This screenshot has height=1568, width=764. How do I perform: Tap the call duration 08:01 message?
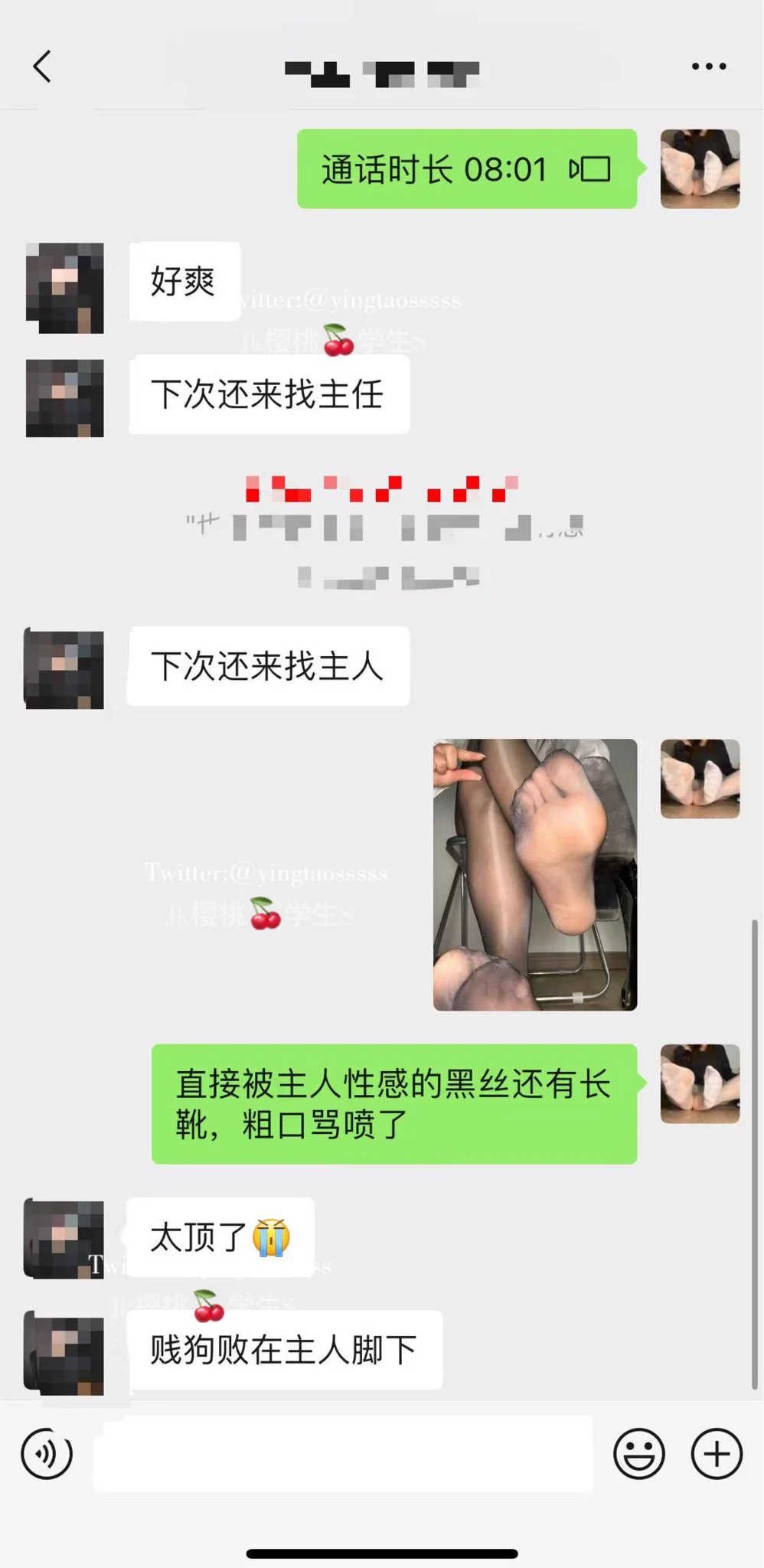[466, 169]
